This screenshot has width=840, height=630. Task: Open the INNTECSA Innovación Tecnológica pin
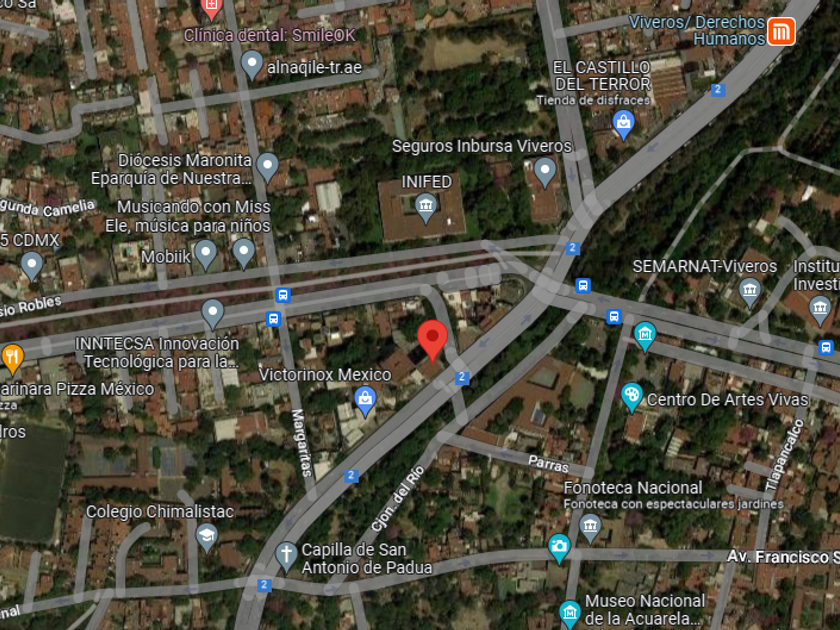click(x=213, y=314)
